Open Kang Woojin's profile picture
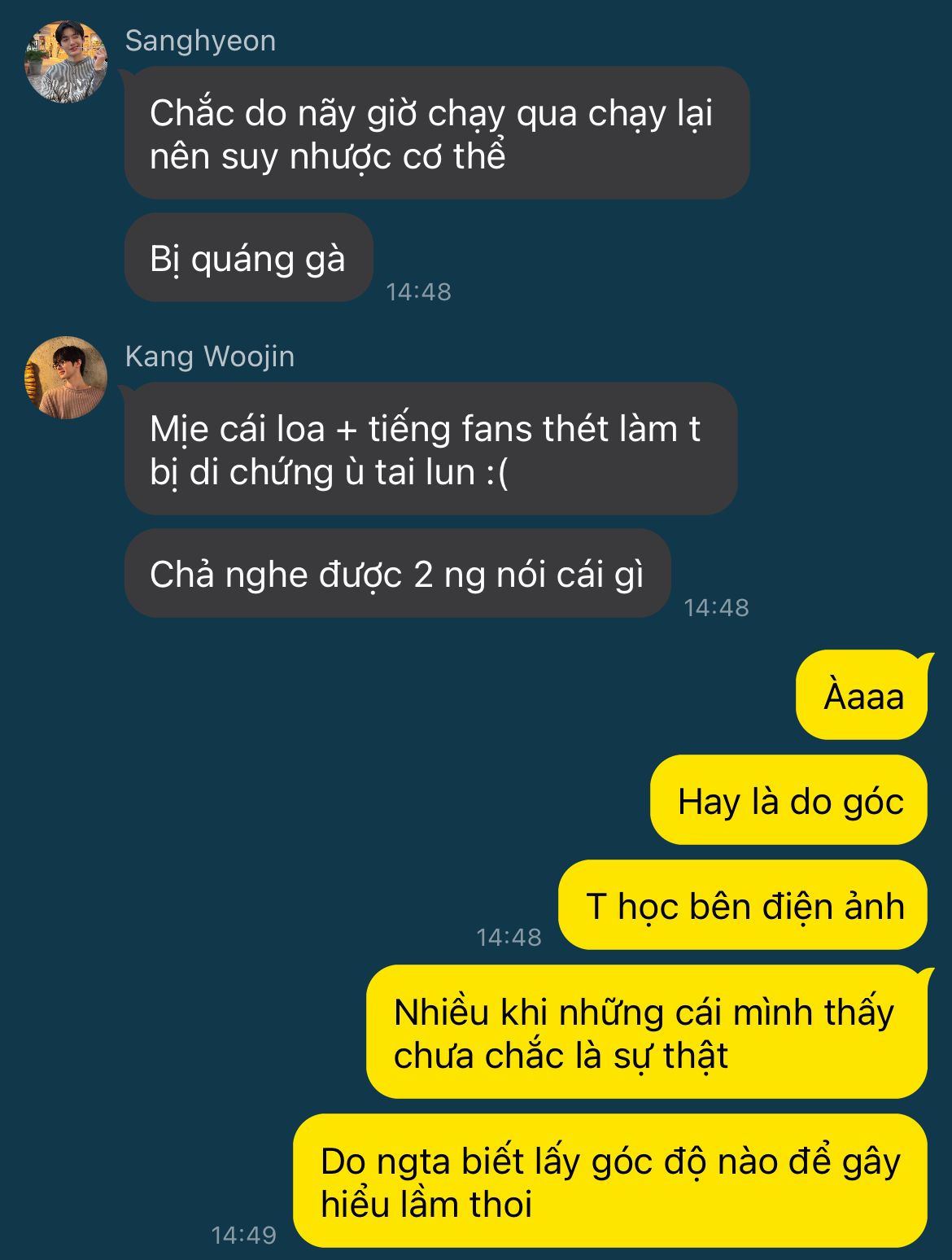Image resolution: width=952 pixels, height=1260 pixels. tap(67, 378)
